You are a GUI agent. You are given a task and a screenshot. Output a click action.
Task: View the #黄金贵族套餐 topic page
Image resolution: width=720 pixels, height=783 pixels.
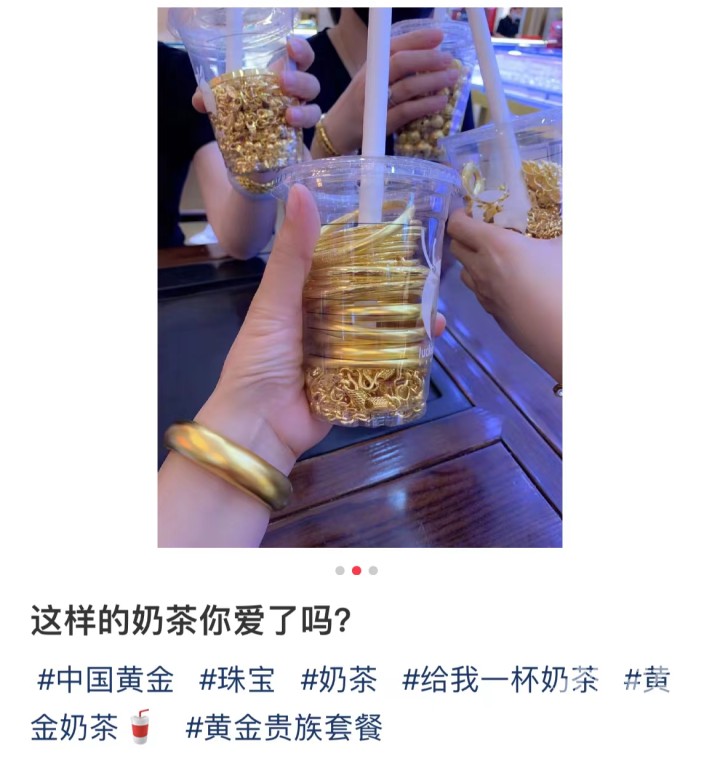tap(284, 728)
